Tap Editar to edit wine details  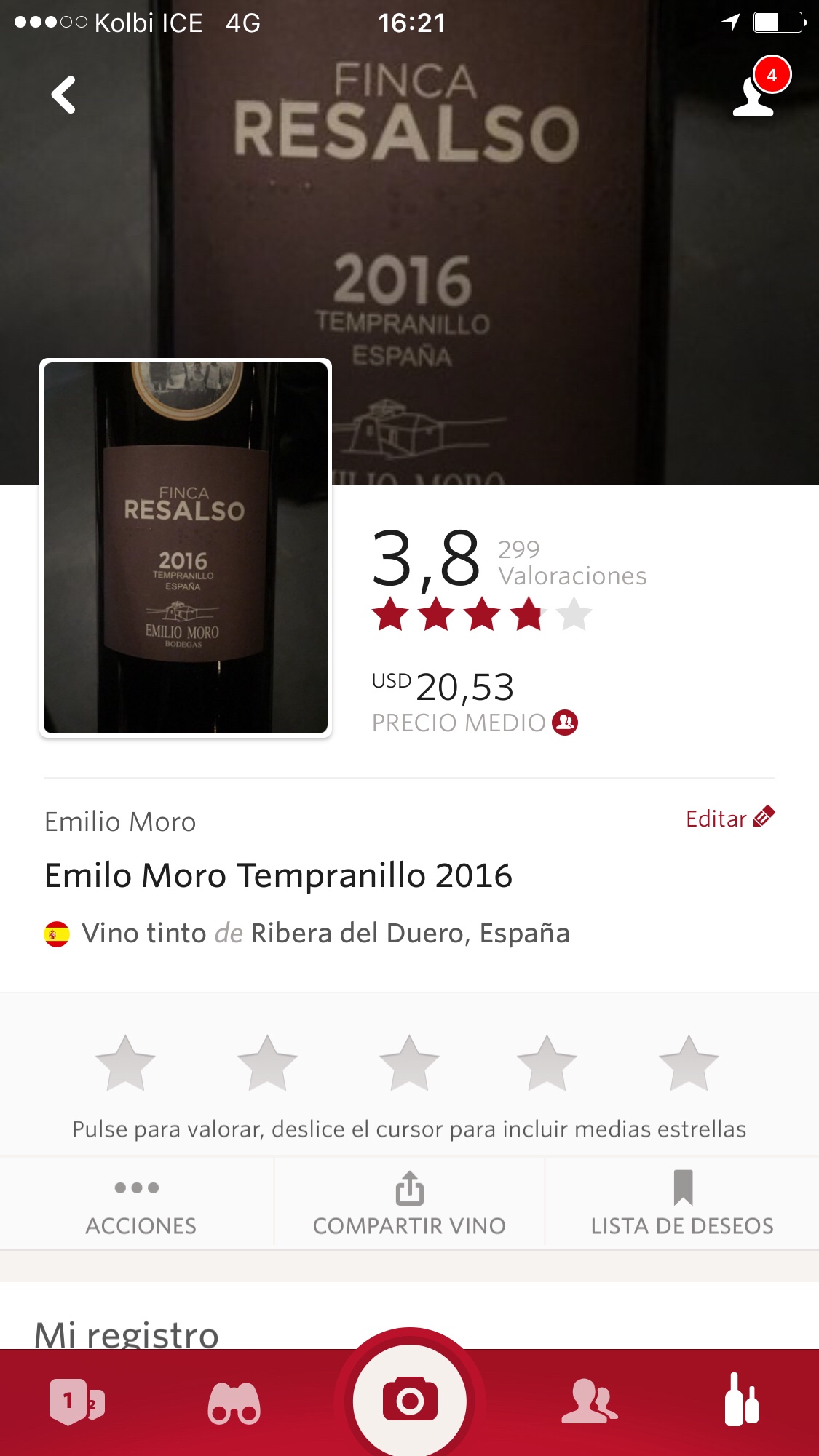pos(729,819)
